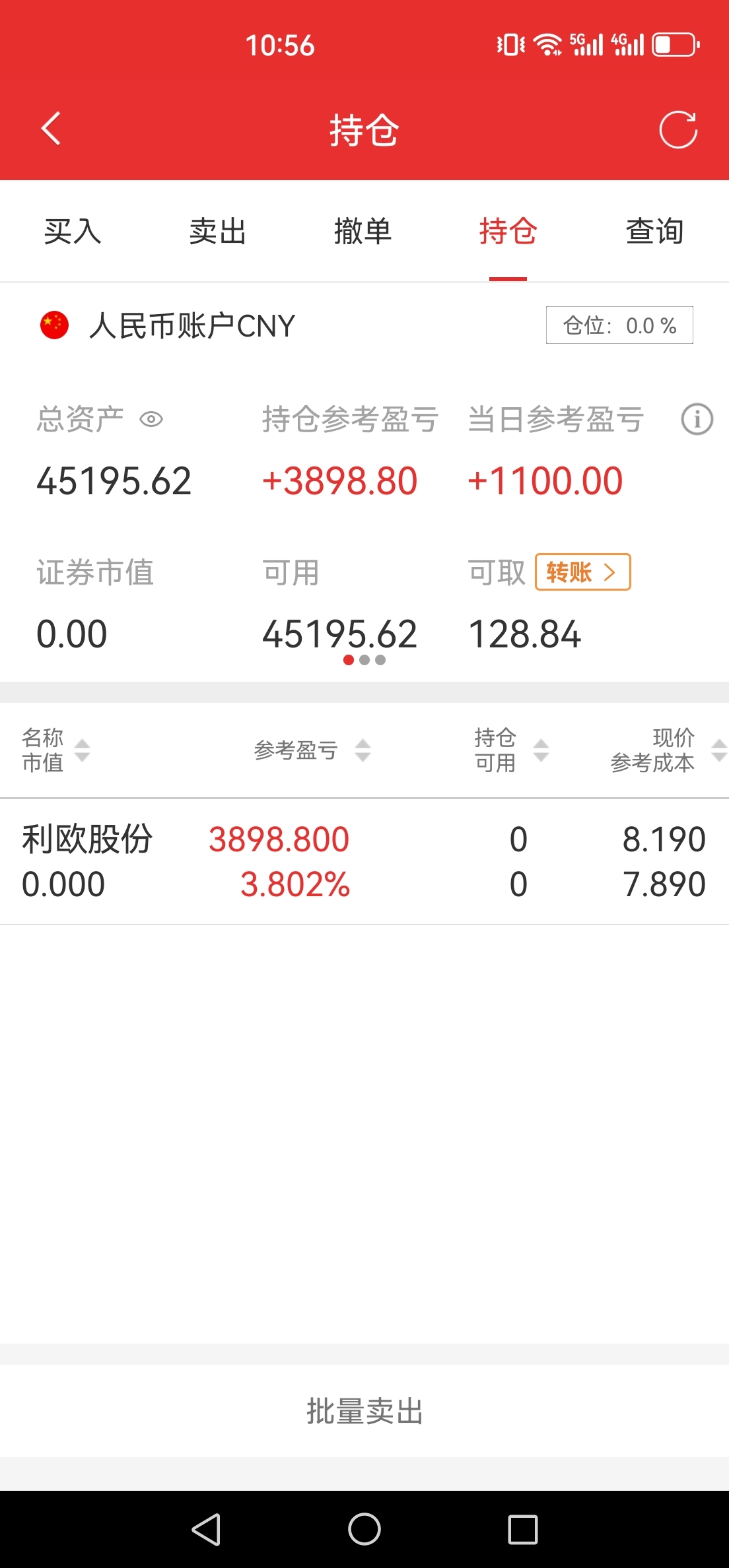The image size is (729, 1568).
Task: Open the 查询 tab
Action: [x=654, y=232]
